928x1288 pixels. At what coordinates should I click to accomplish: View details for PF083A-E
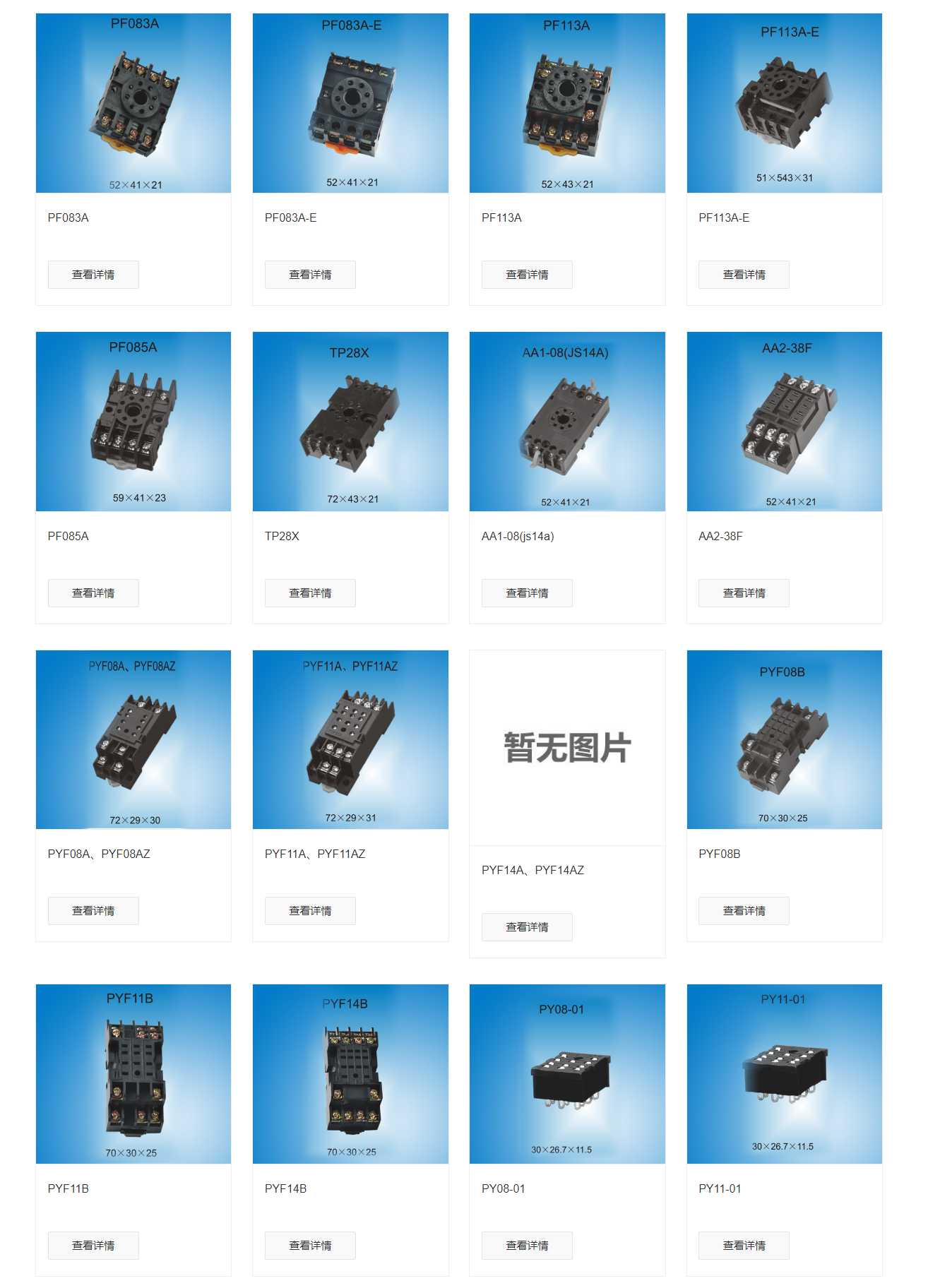pyautogui.click(x=310, y=275)
